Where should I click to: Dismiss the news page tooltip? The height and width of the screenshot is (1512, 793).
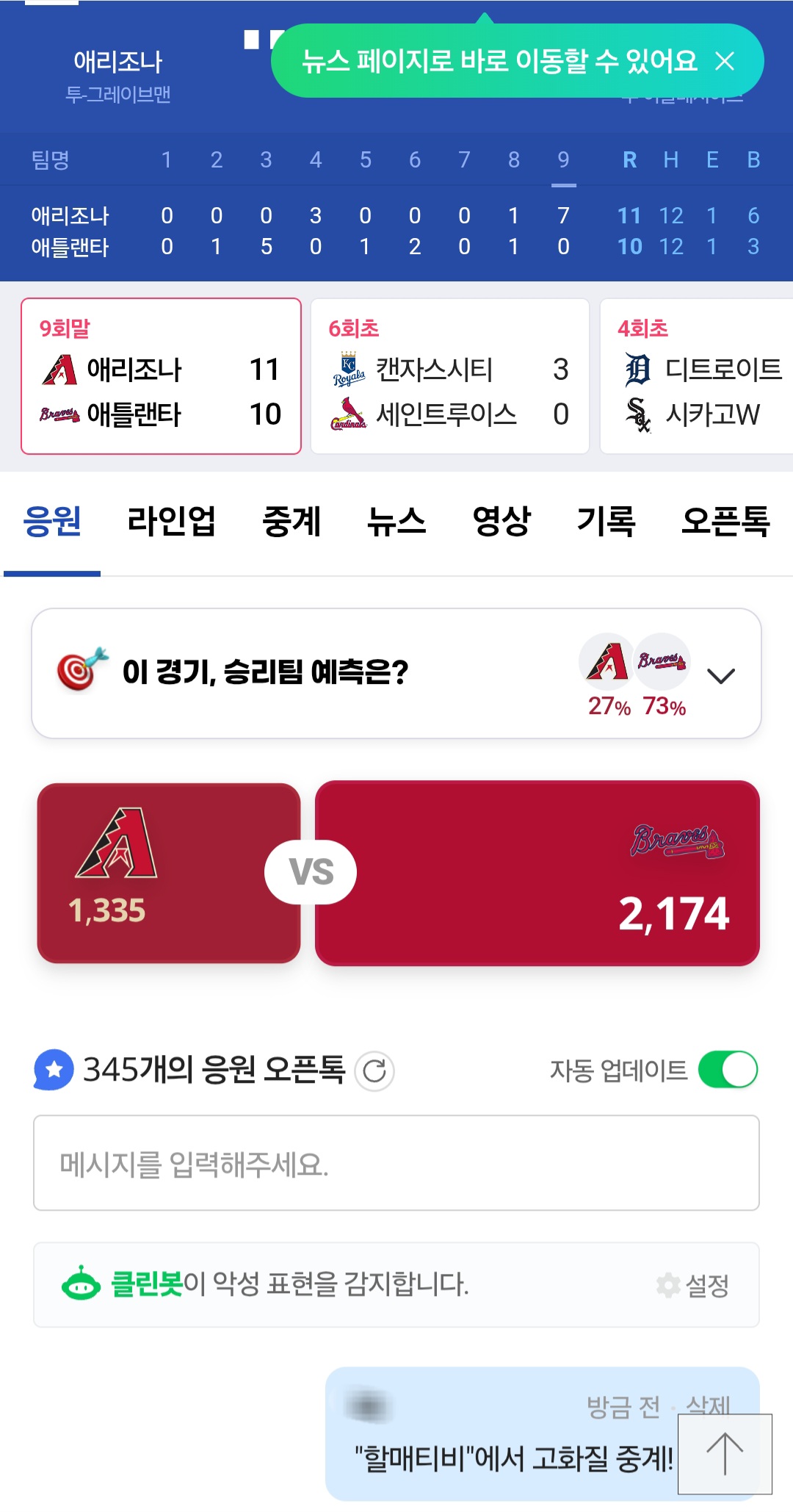click(725, 61)
